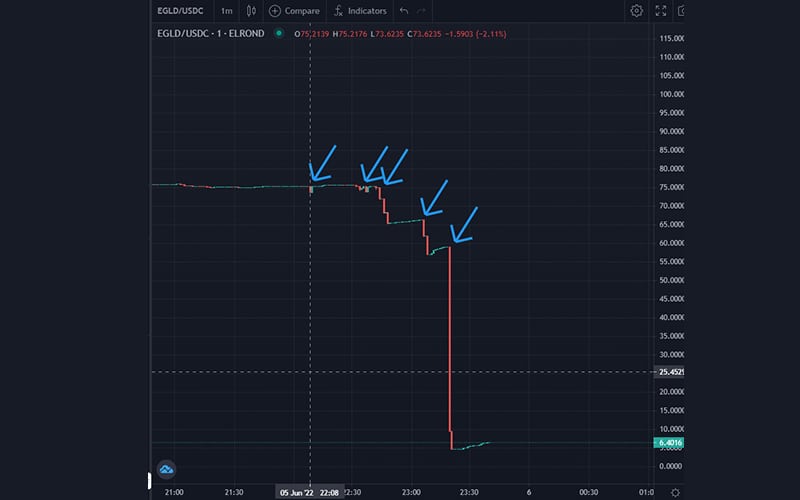Open the Indicators menu
This screenshot has height=500, width=800.
360,11
